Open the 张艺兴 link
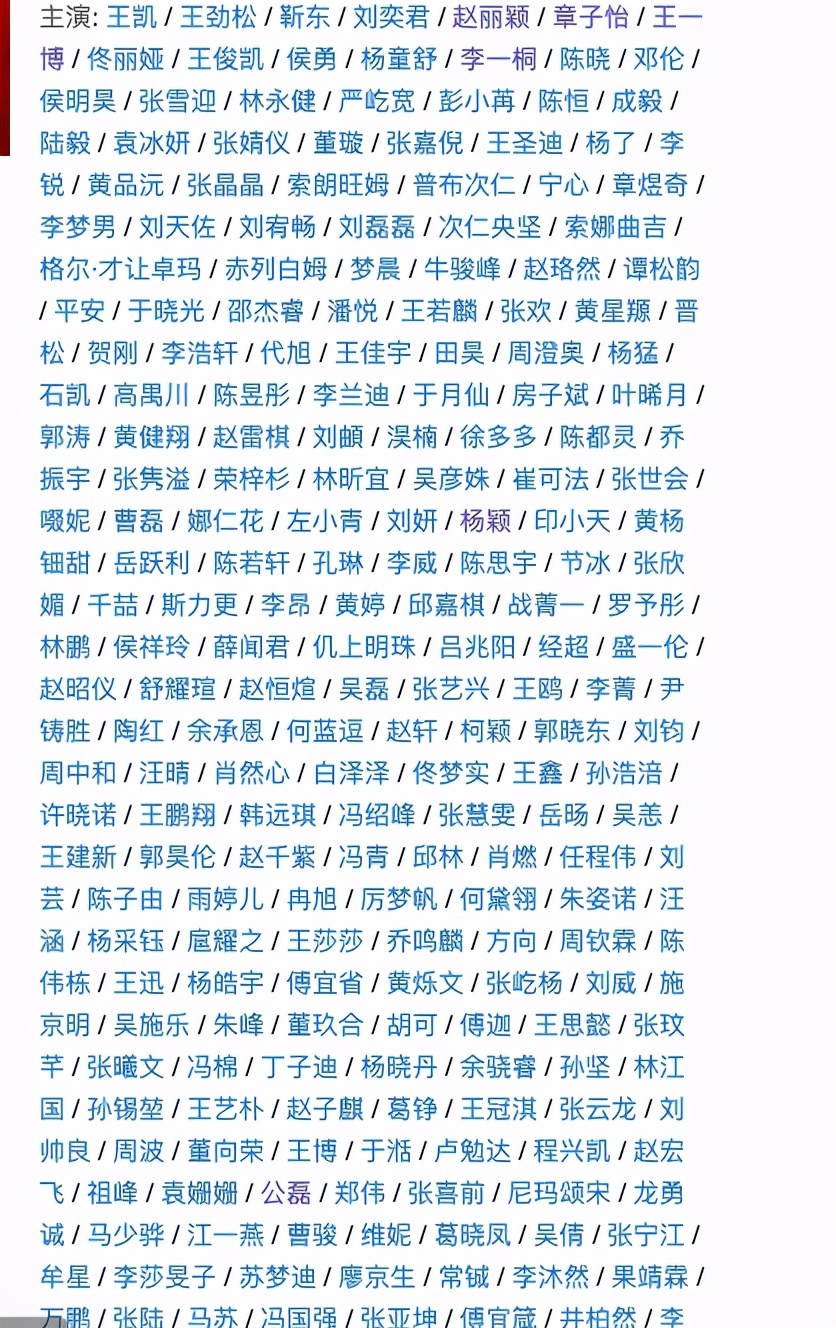Viewport: 836px width, 1328px height. (451, 689)
